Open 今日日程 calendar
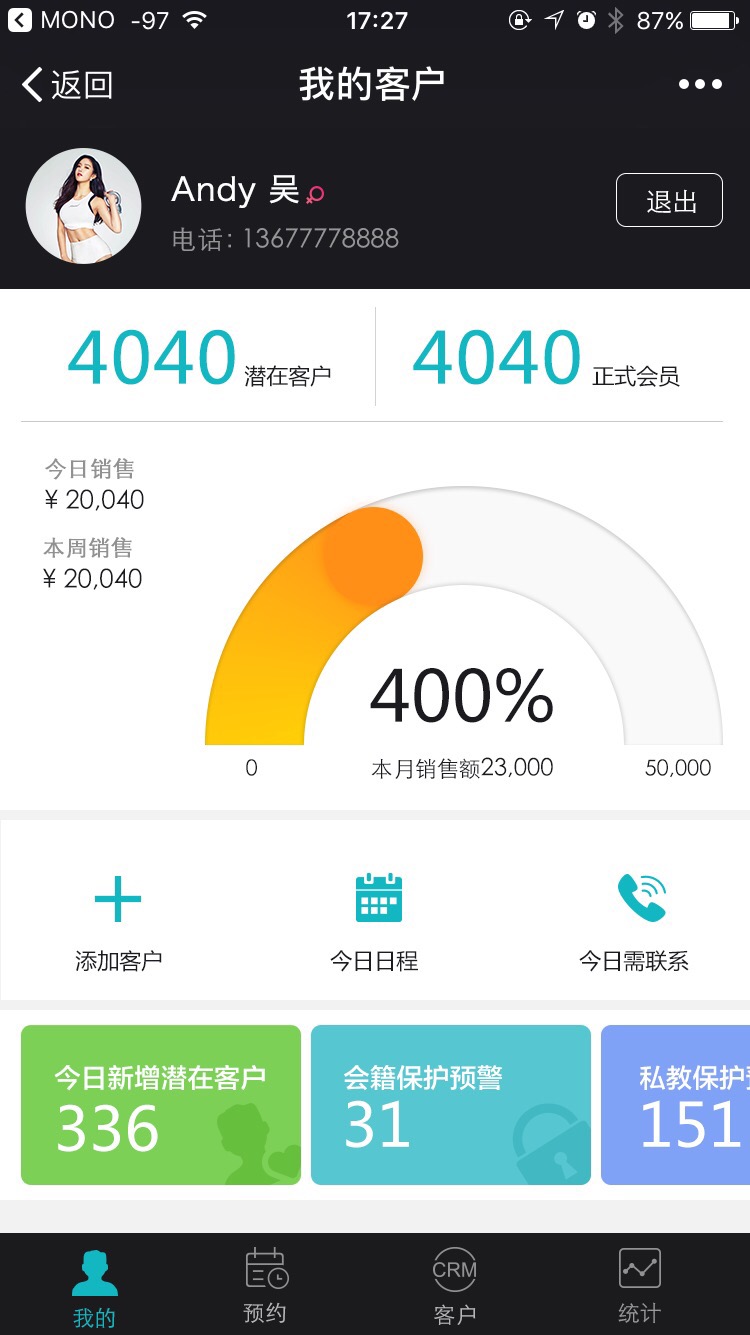Screen dimensions: 750x1335 click(x=375, y=918)
